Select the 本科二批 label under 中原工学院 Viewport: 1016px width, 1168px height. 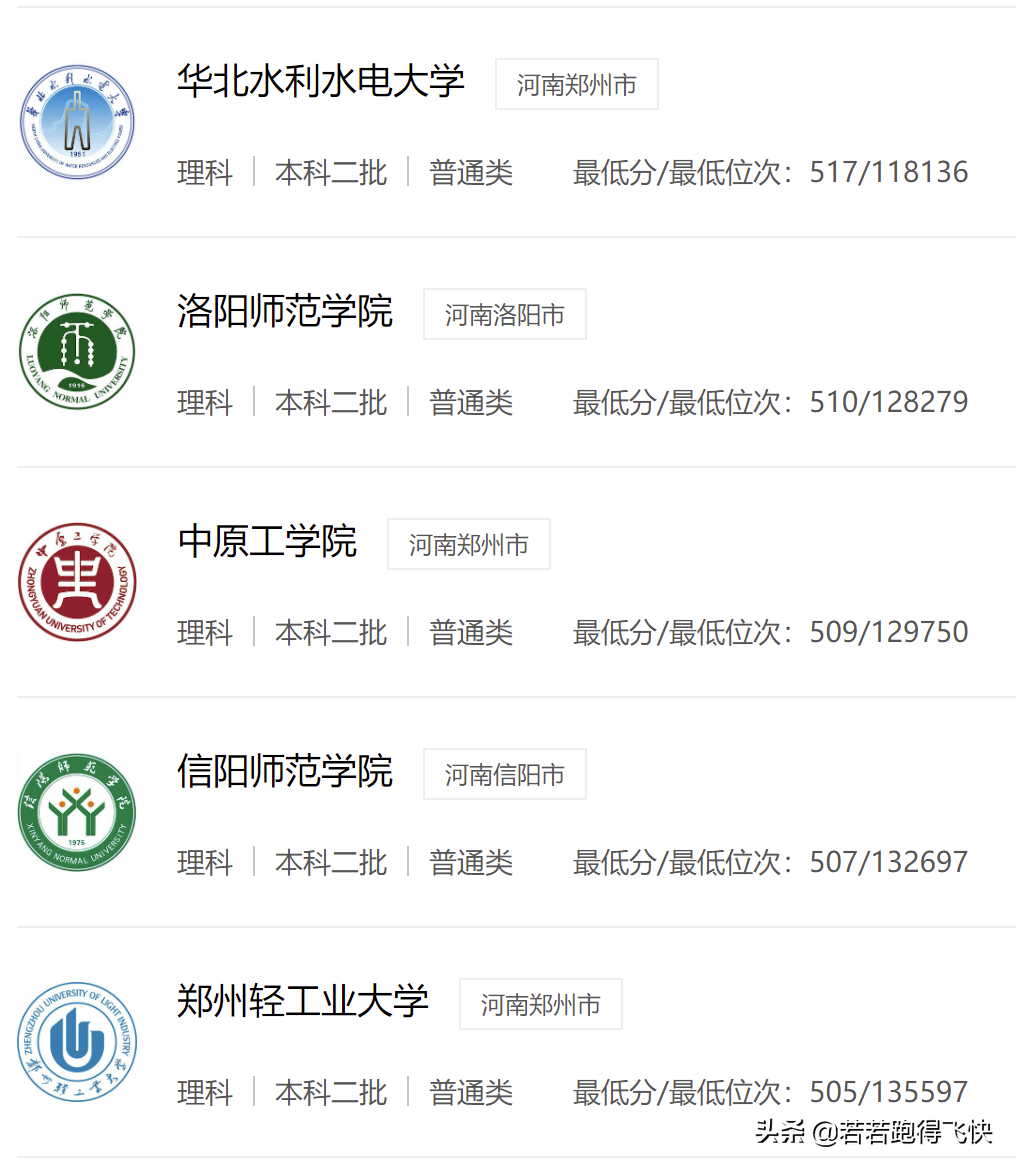point(331,632)
